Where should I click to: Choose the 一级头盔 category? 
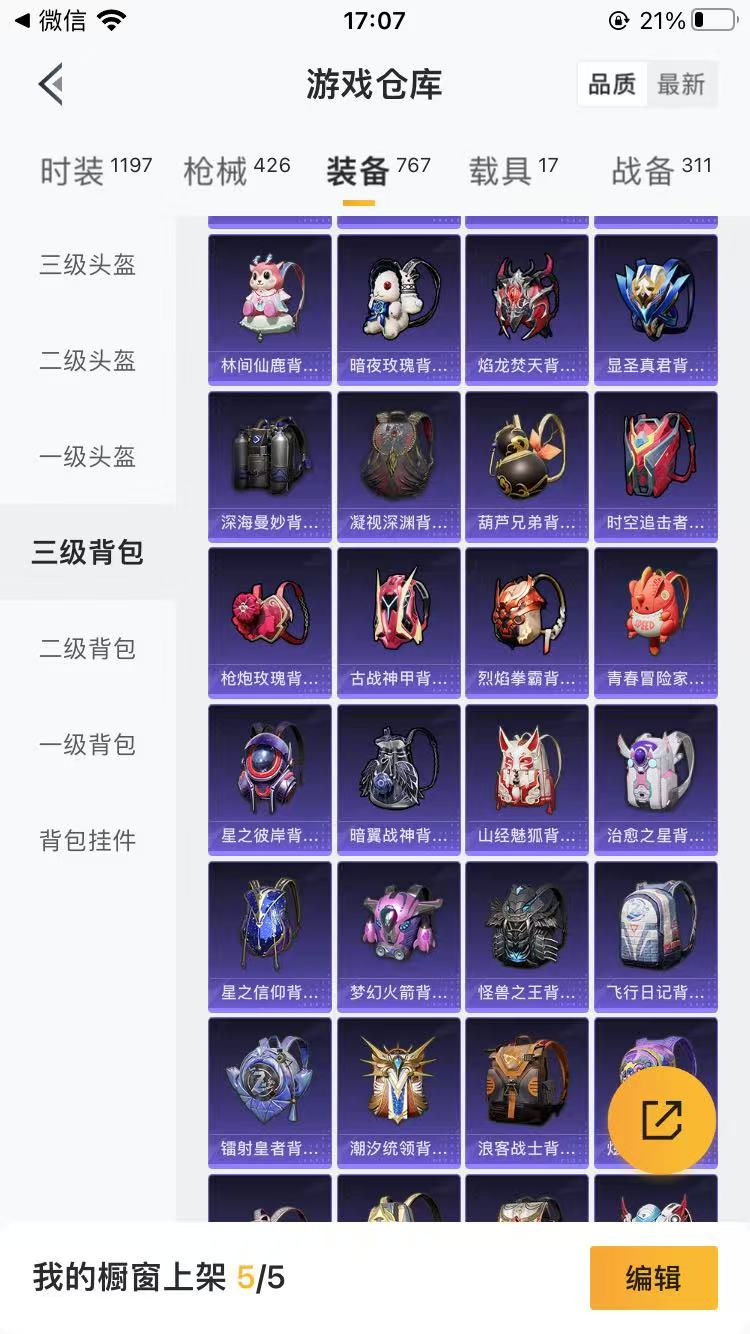pyautogui.click(x=88, y=457)
